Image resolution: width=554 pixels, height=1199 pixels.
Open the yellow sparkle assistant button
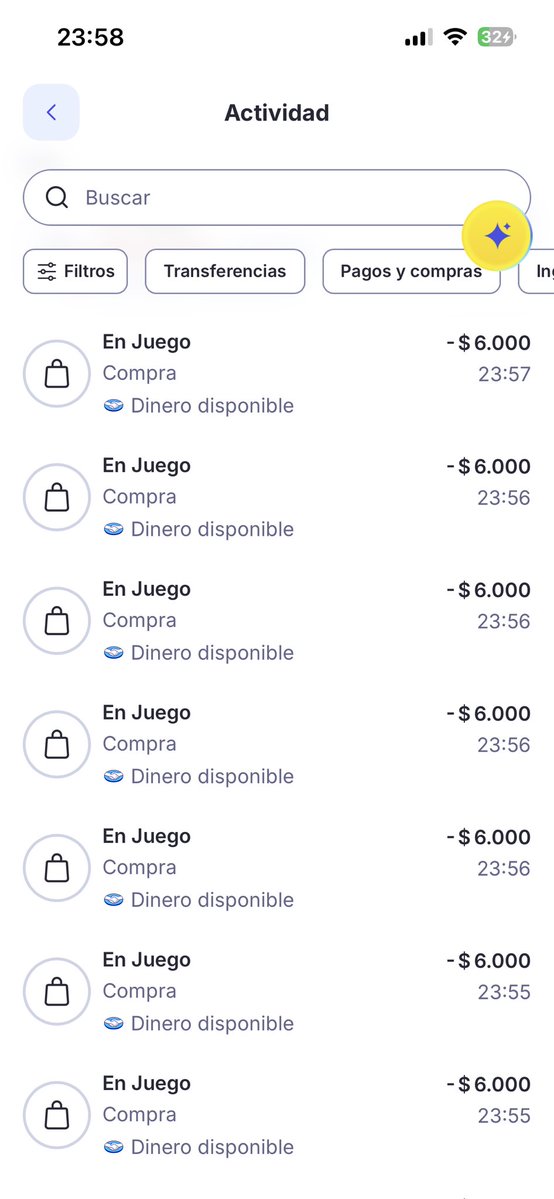pos(497,236)
